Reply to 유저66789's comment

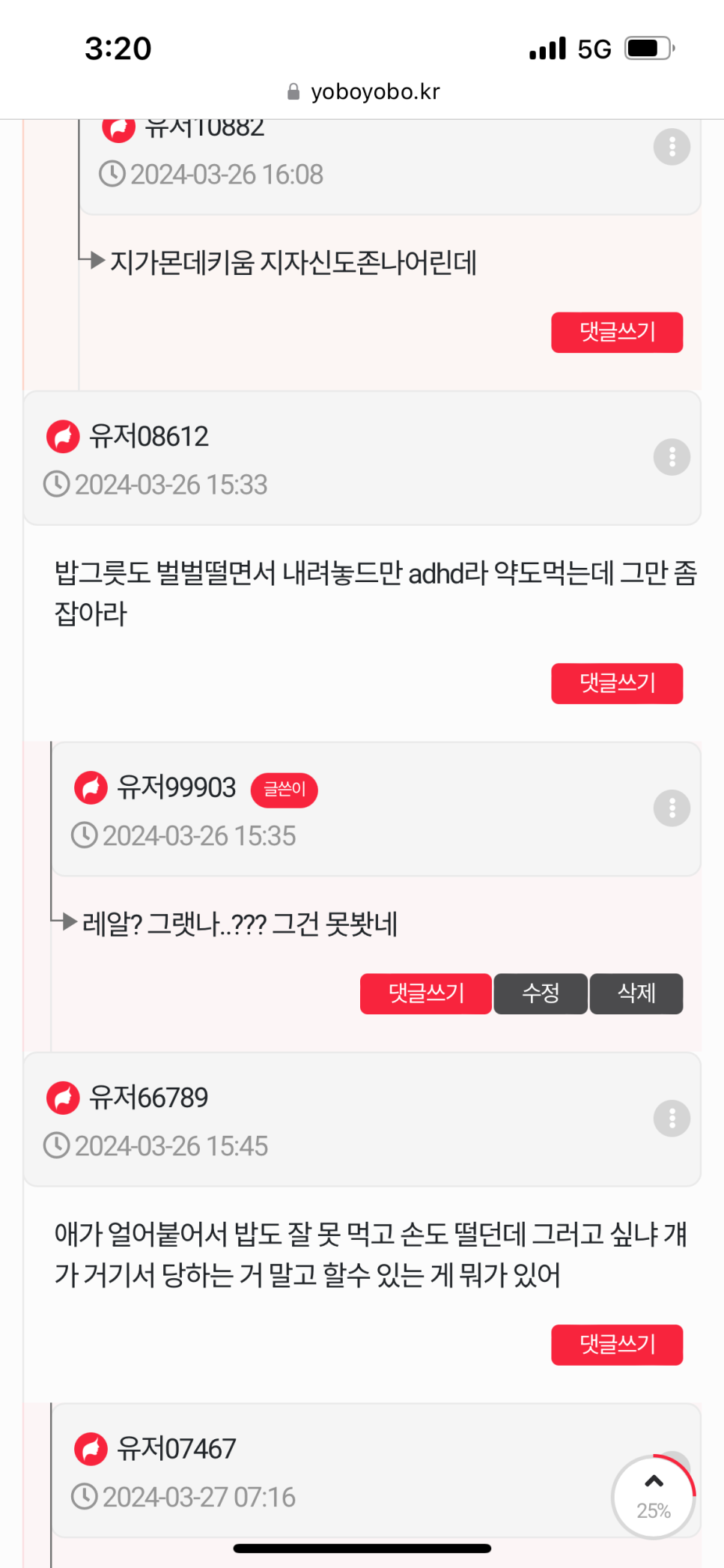[x=617, y=1345]
